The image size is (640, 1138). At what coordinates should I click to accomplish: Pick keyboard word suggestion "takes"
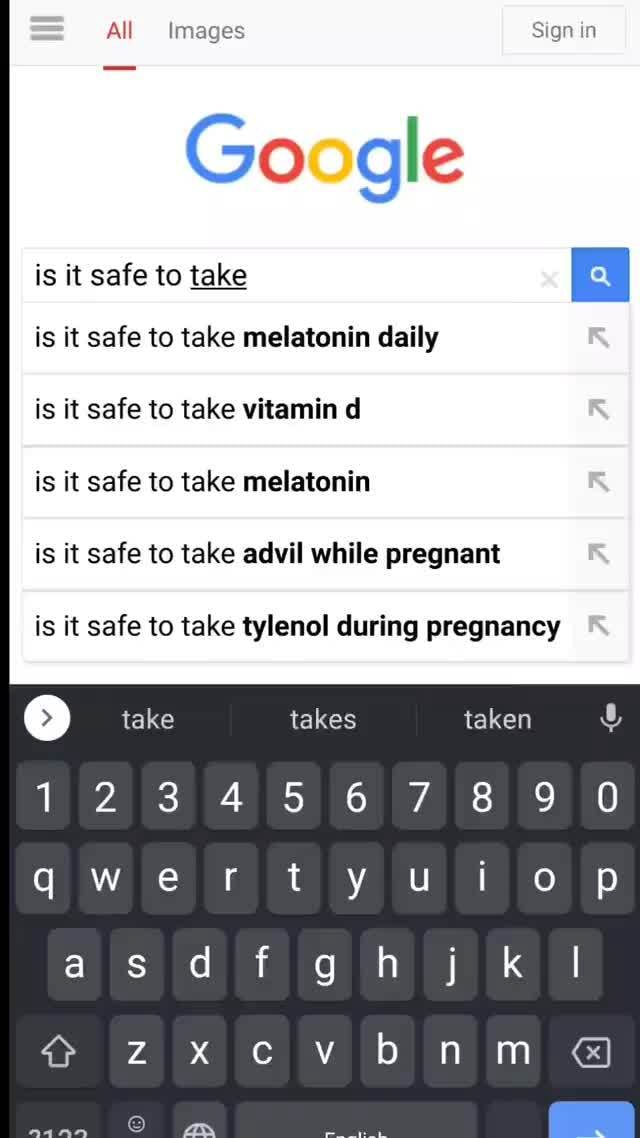coord(322,719)
